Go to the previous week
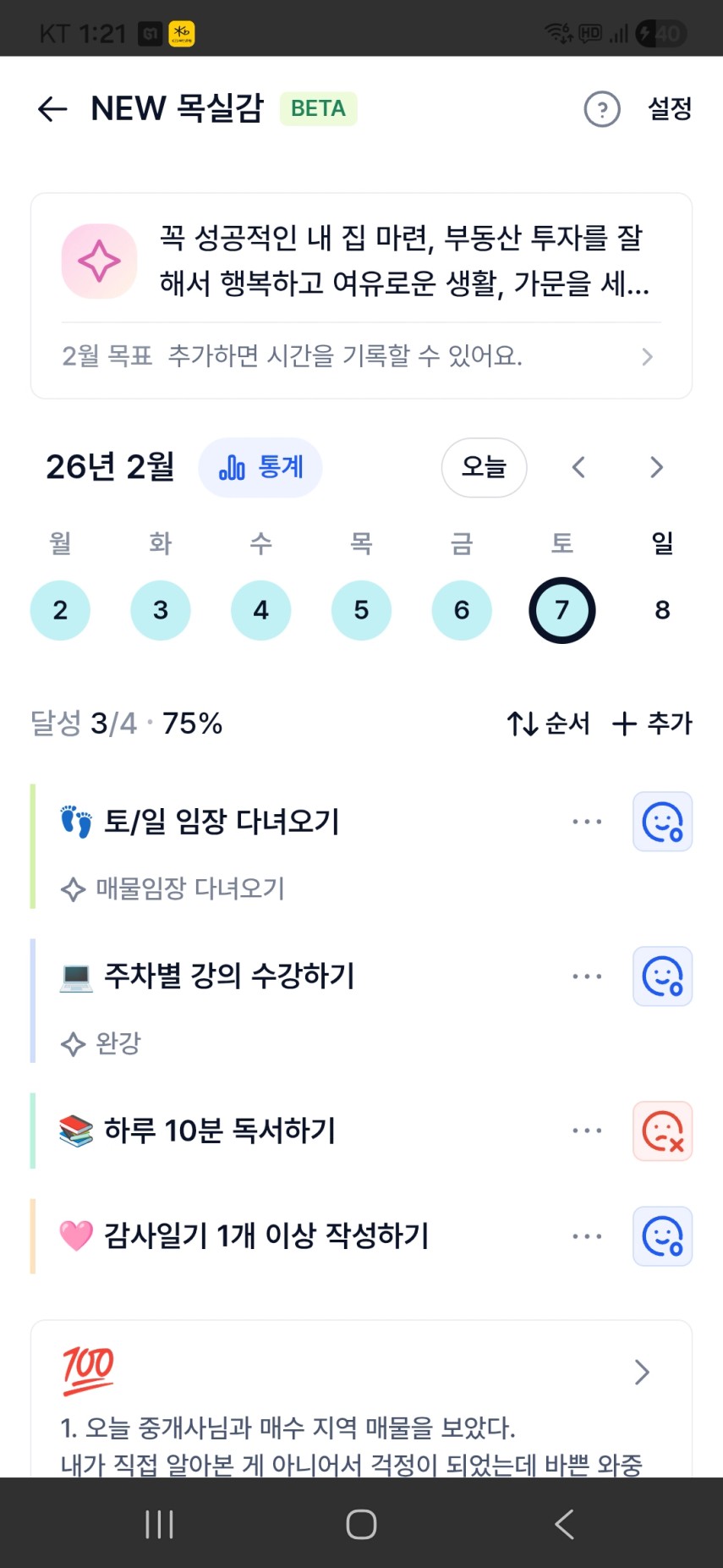This screenshot has height=1568, width=723. point(579,467)
